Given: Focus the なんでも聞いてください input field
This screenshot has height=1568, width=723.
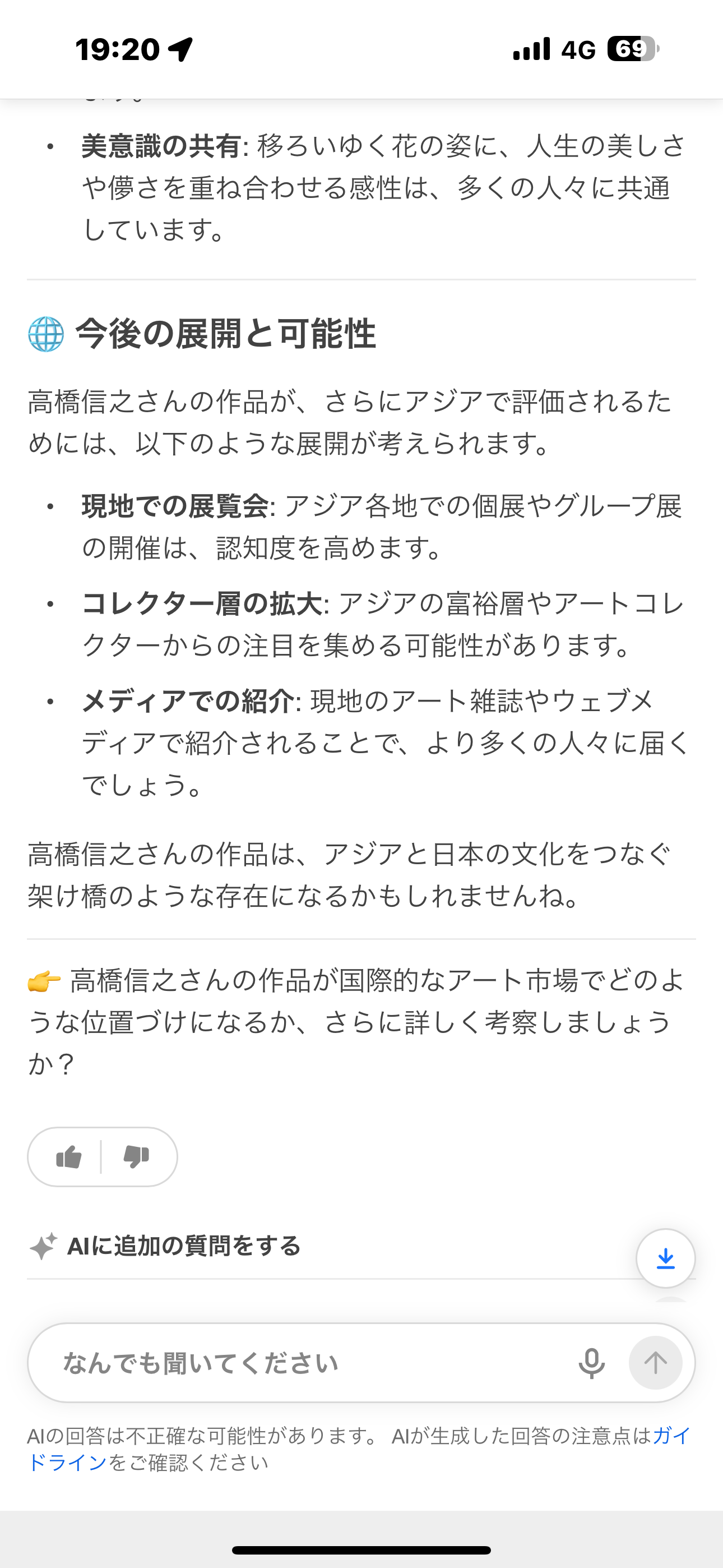Looking at the screenshot, I should (x=304, y=1363).
